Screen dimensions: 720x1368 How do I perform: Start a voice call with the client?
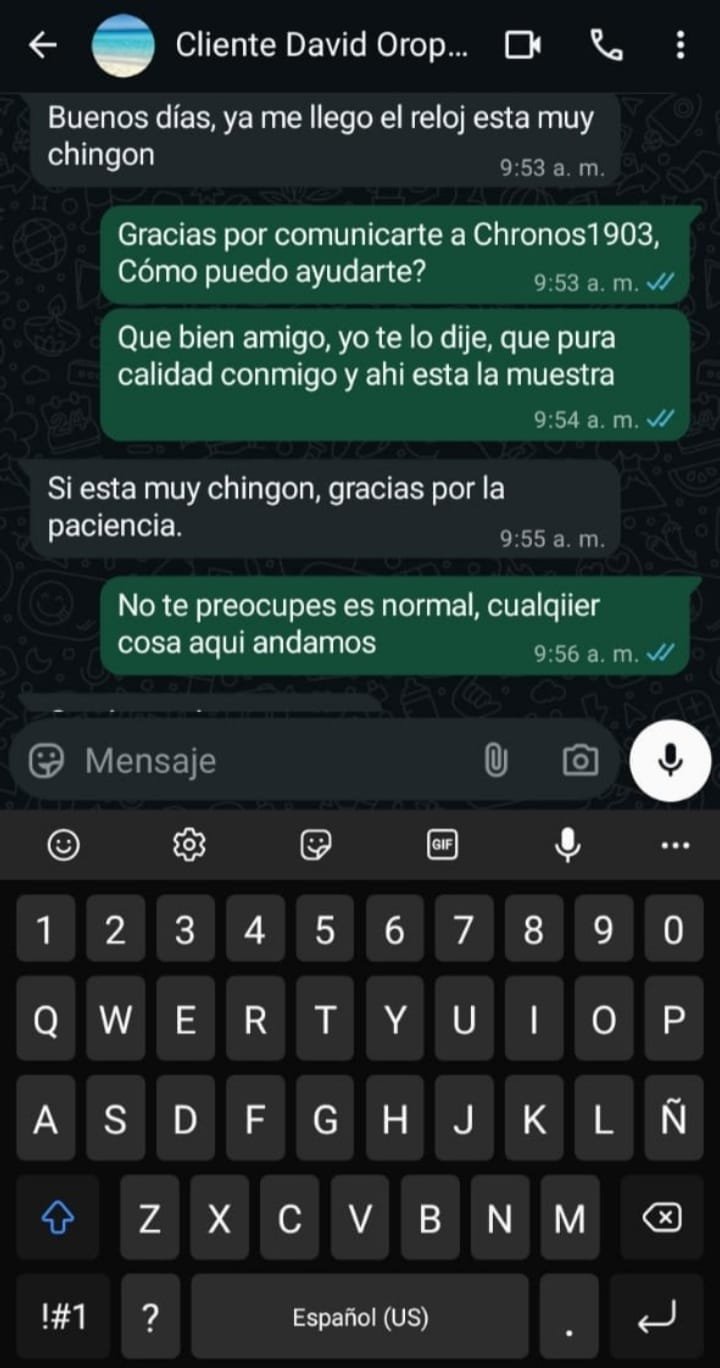605,45
